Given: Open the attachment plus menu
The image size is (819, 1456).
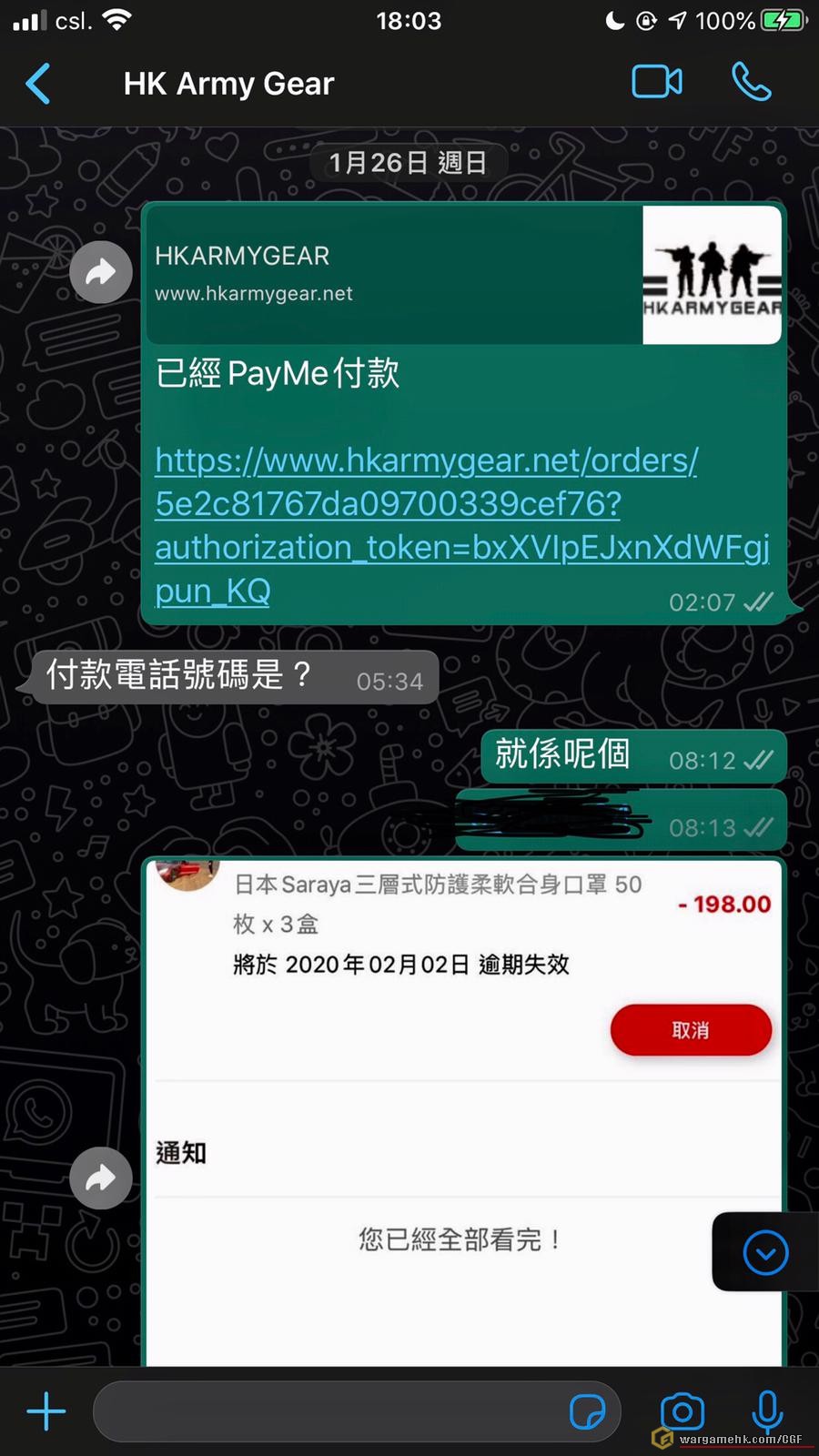Looking at the screenshot, I should tap(46, 1411).
